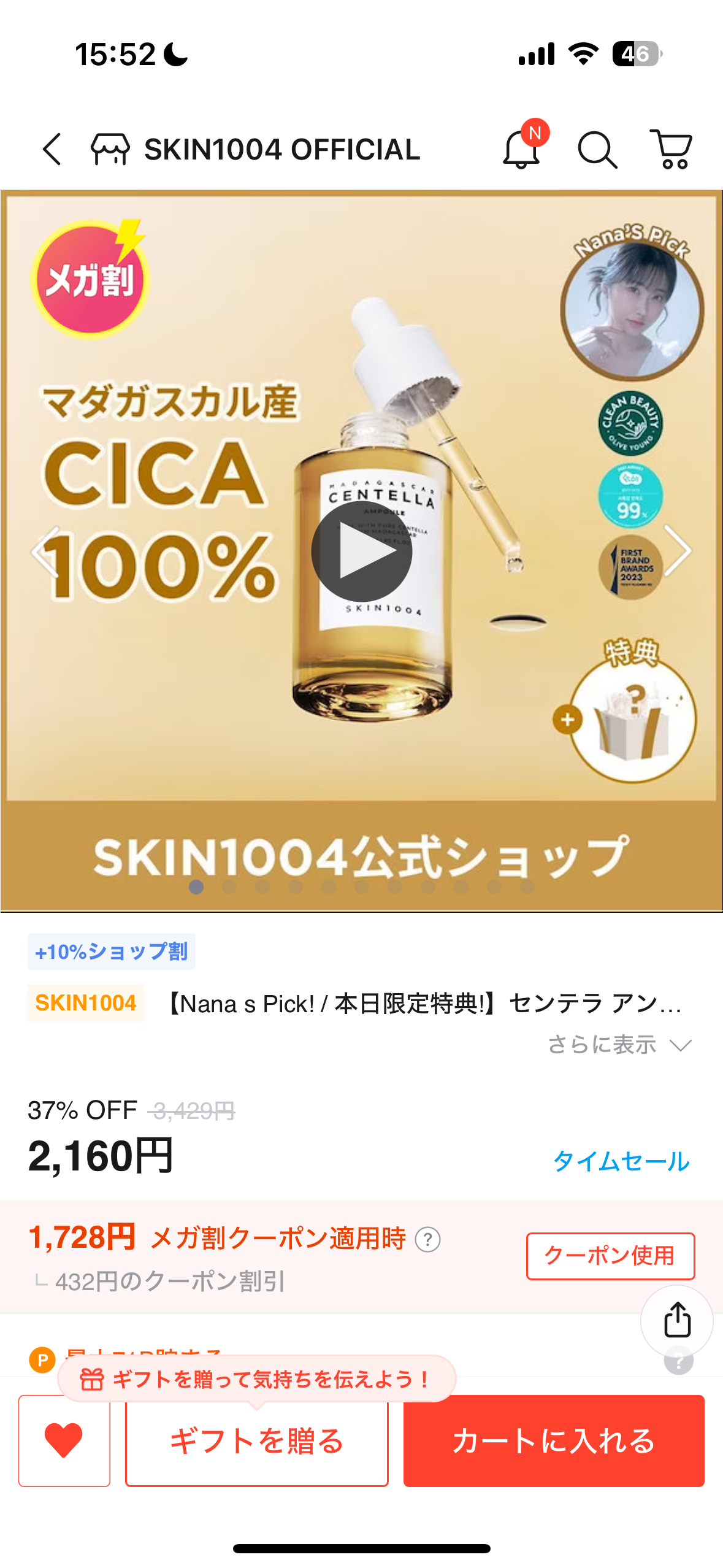Open SKIN1004 OFFICIAL shop page
723x1568 pixels.
tap(256, 149)
